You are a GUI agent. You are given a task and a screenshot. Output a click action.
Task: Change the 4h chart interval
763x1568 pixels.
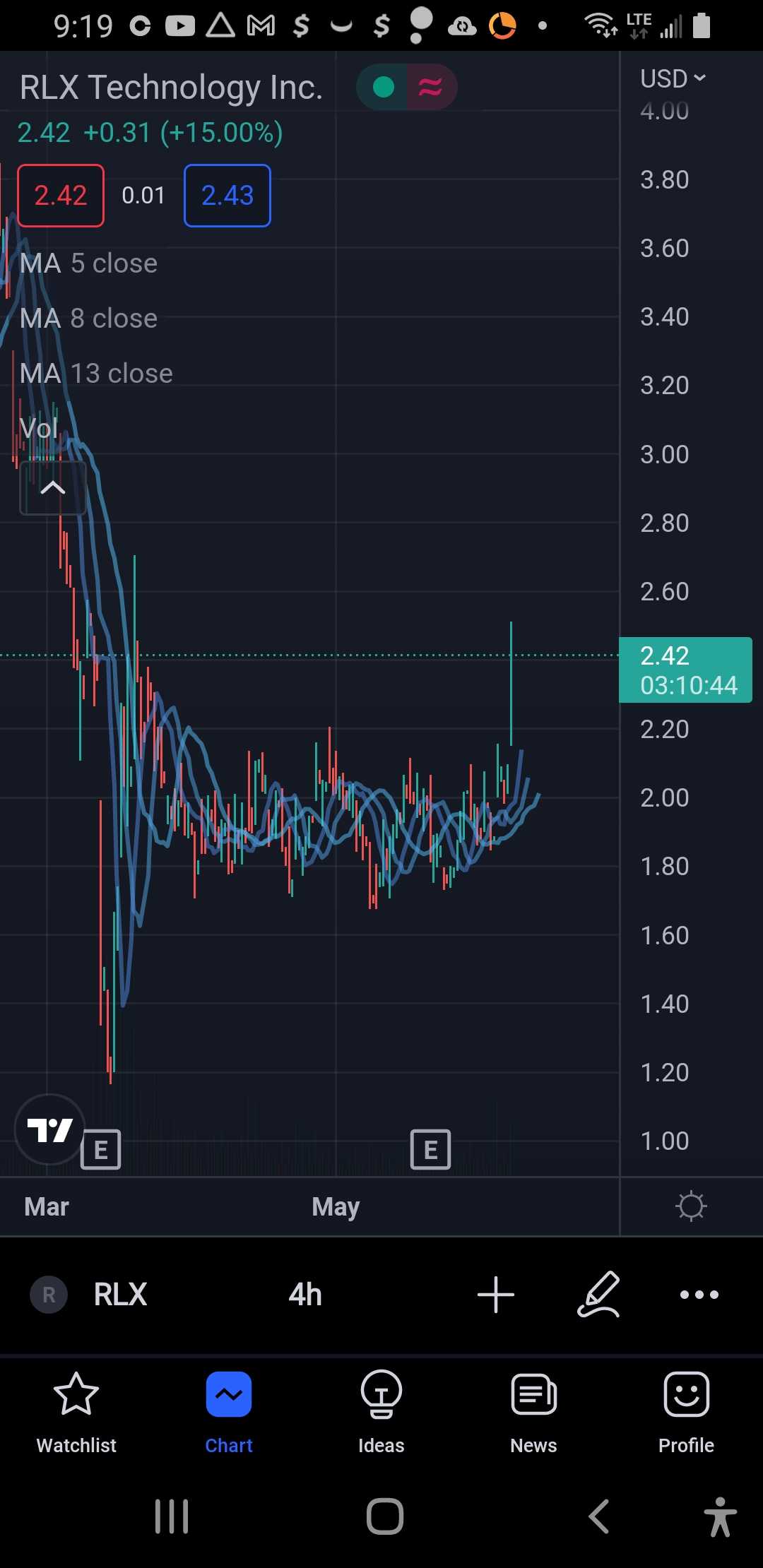click(305, 1295)
